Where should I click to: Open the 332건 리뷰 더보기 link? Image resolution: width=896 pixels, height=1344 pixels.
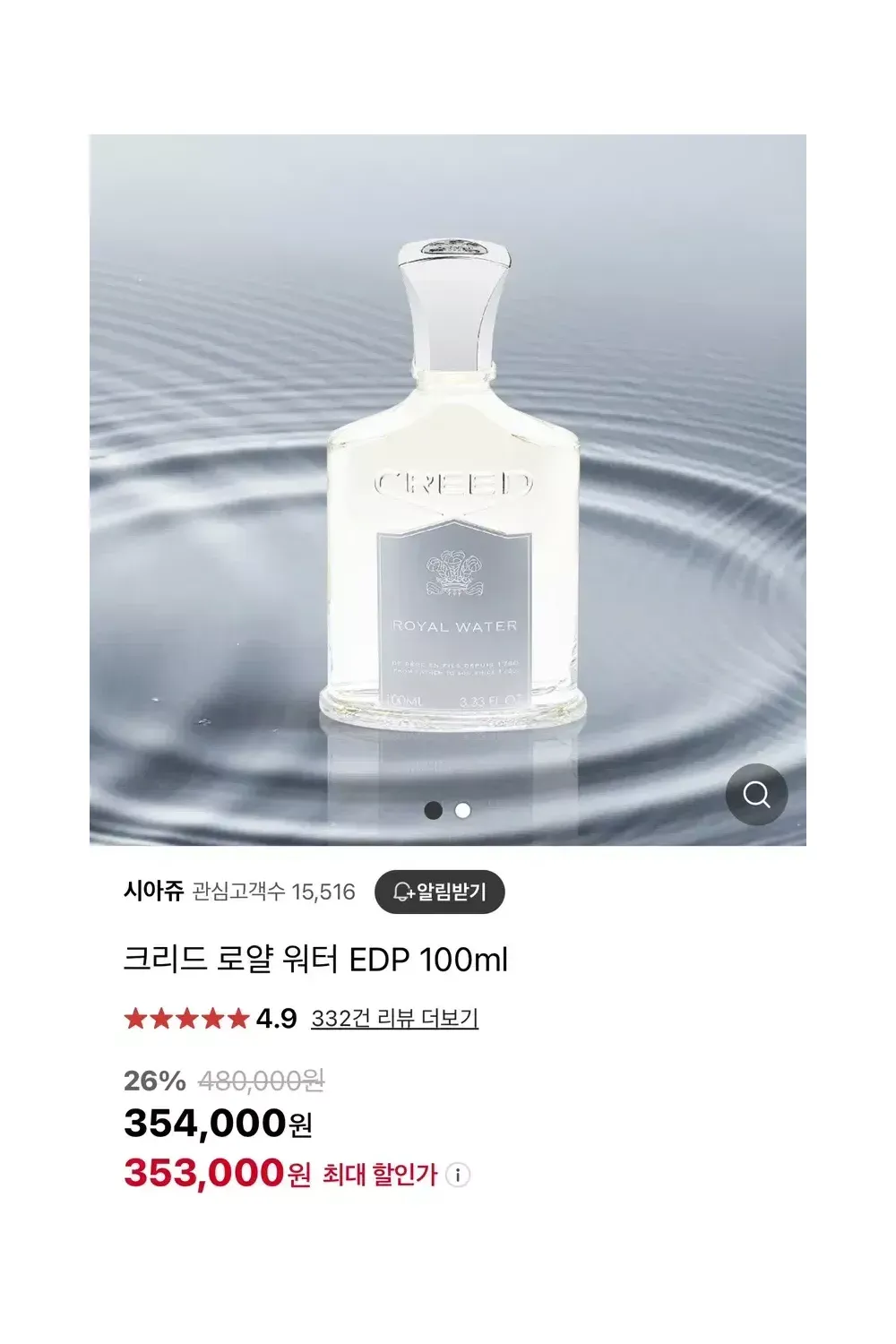[x=394, y=1019]
